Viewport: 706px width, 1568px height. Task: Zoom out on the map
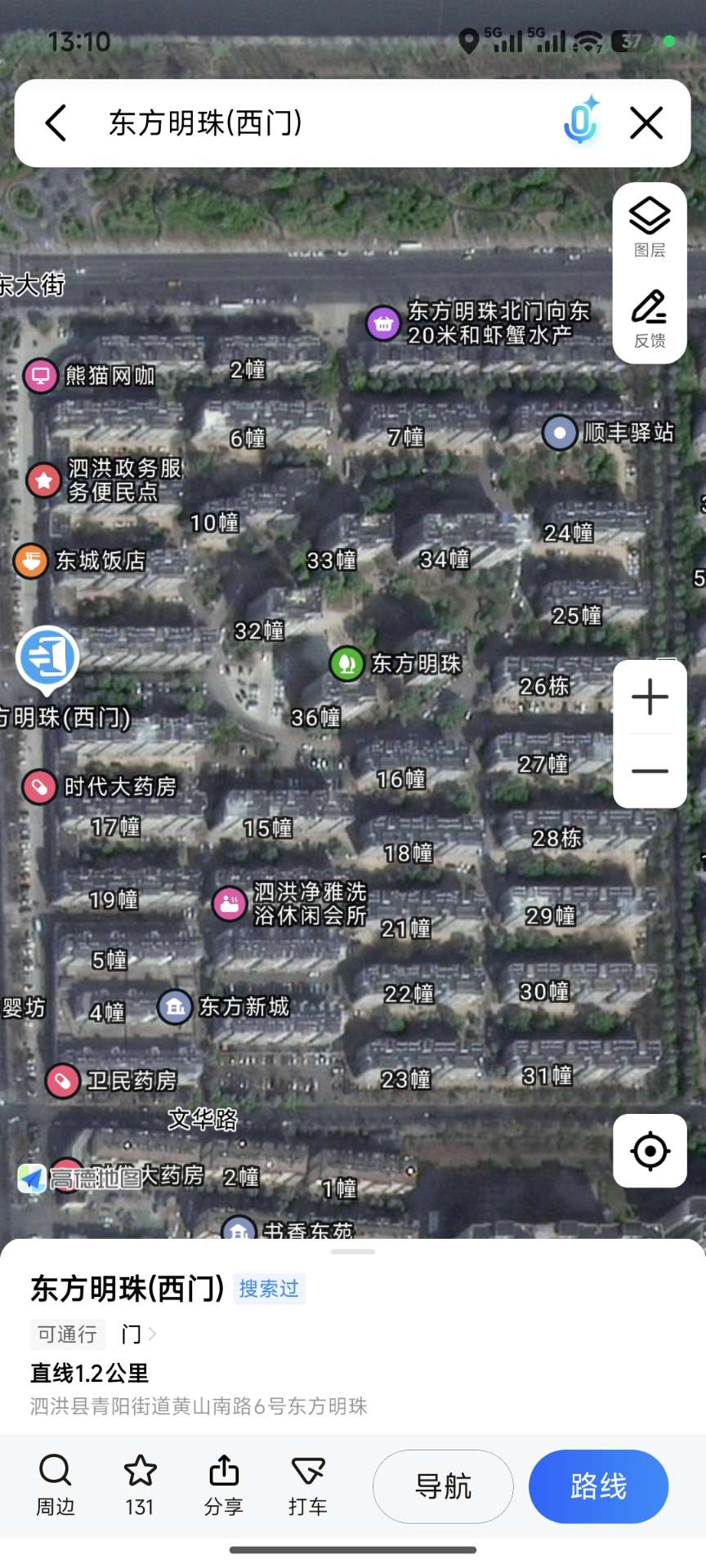pyautogui.click(x=650, y=771)
